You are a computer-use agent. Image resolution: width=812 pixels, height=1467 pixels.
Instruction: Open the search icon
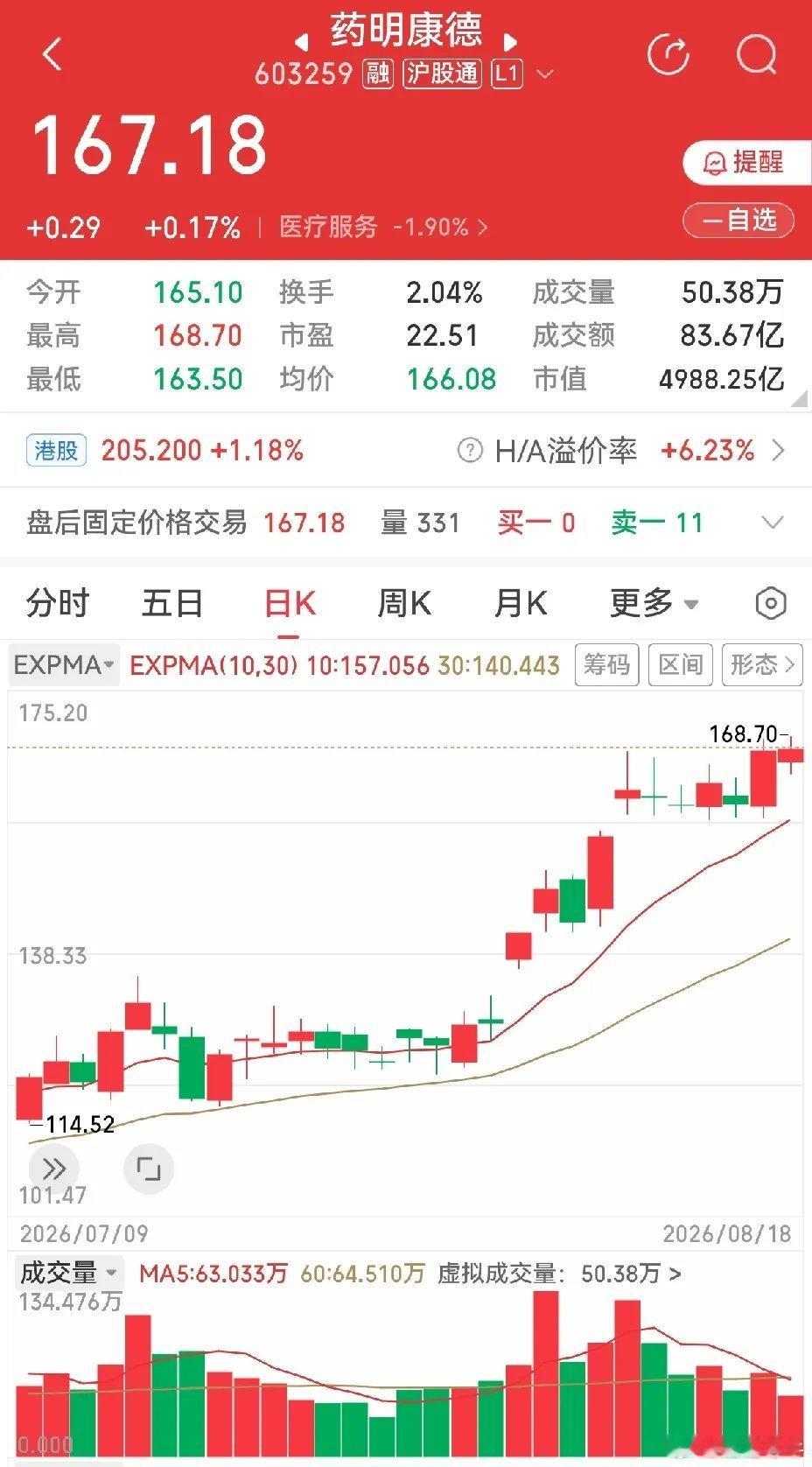pyautogui.click(x=757, y=54)
